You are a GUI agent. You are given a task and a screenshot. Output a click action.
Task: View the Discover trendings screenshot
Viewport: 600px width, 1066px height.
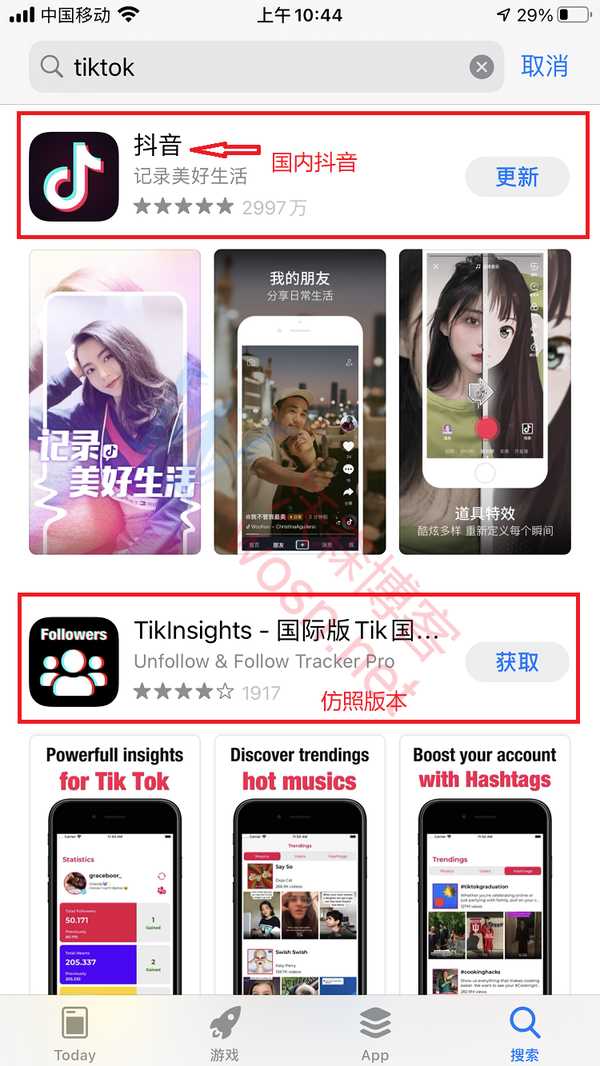[x=300, y=865]
